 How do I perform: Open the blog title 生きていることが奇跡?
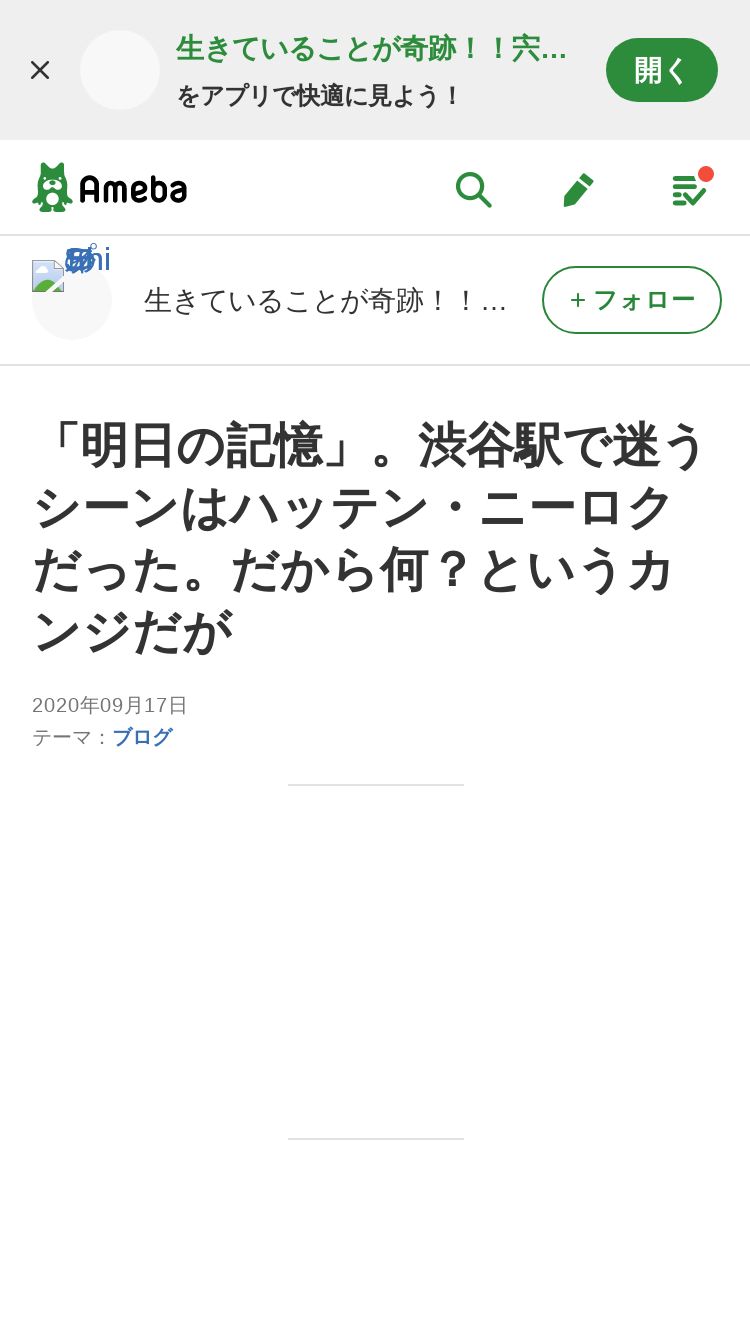pyautogui.click(x=326, y=300)
